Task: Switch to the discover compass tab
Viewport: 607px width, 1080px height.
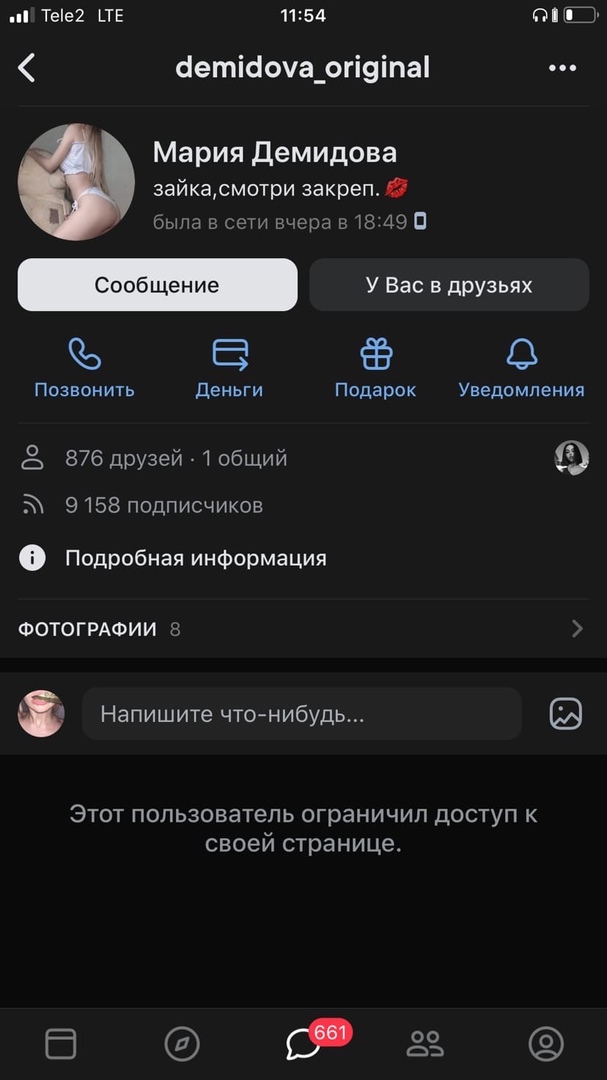Action: 182,1044
